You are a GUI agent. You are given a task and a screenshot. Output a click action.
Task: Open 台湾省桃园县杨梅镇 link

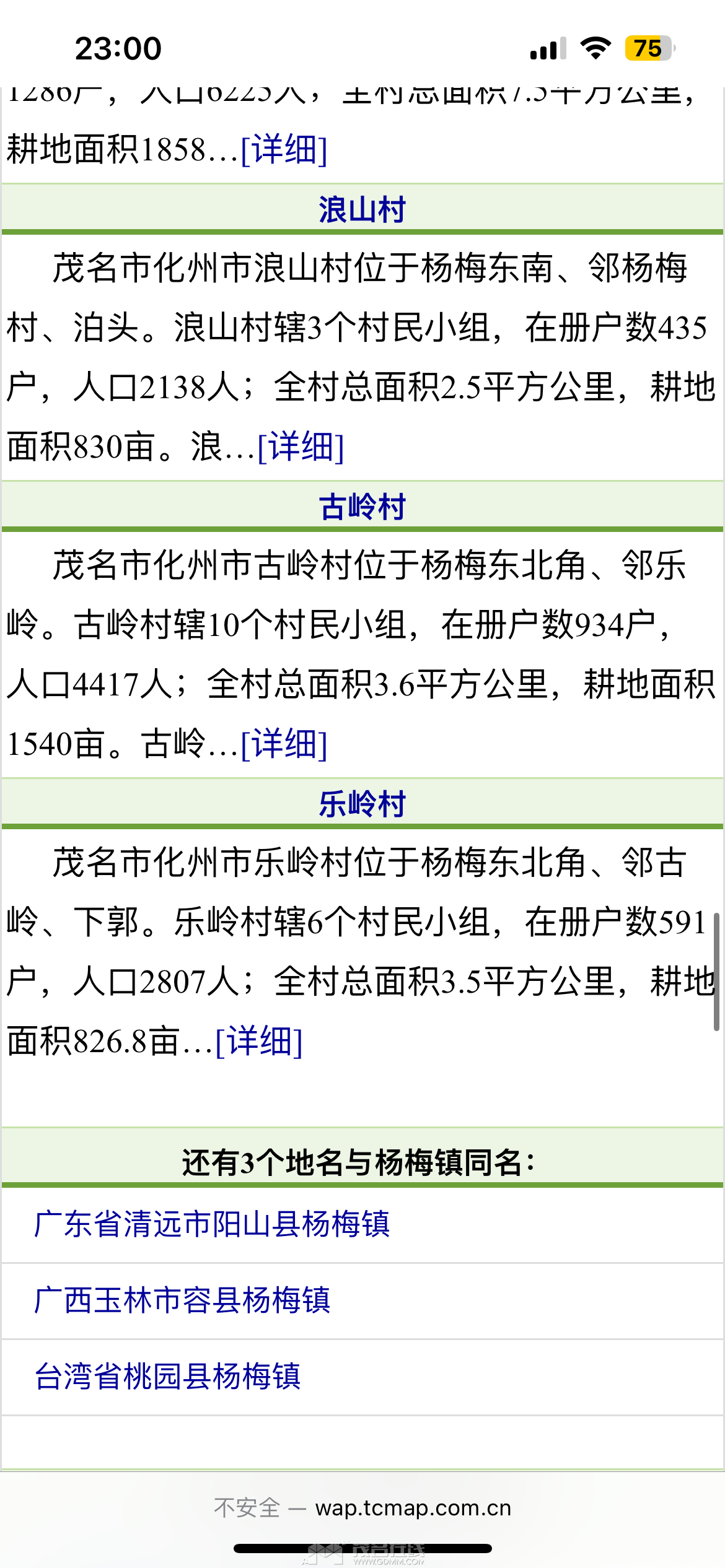(167, 1376)
